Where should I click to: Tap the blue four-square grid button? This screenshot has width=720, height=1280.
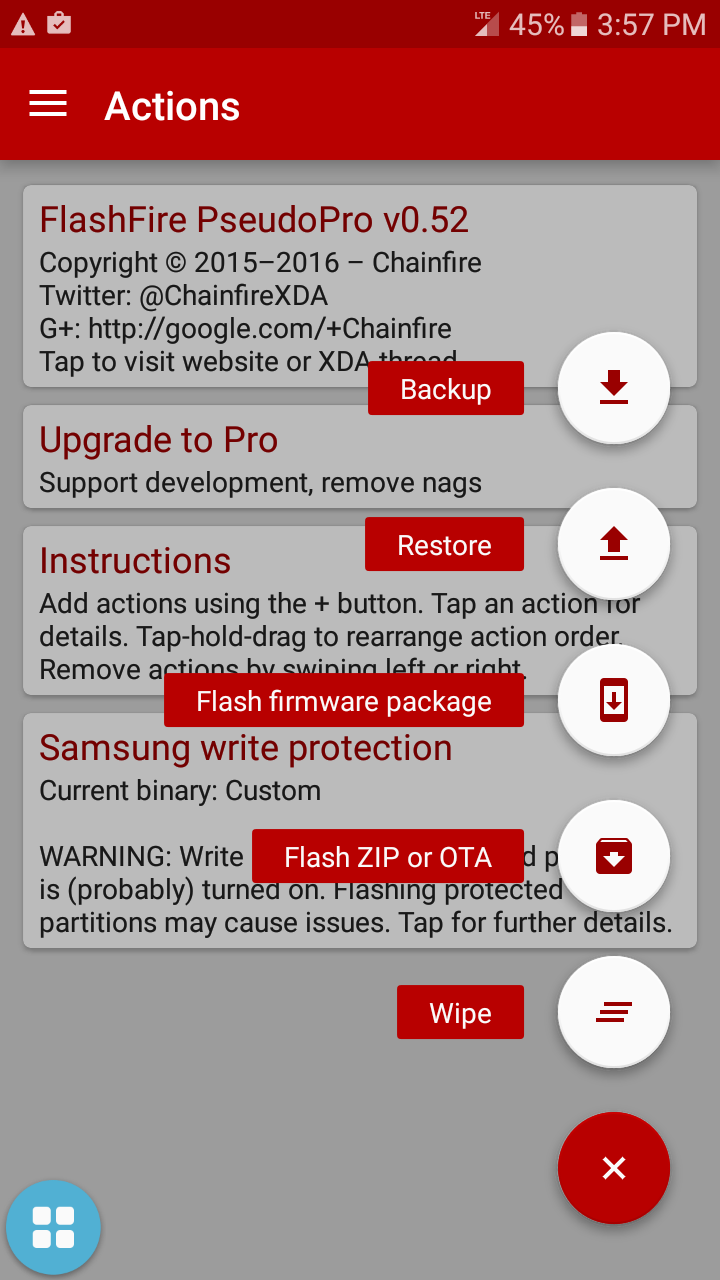[x=53, y=1227]
